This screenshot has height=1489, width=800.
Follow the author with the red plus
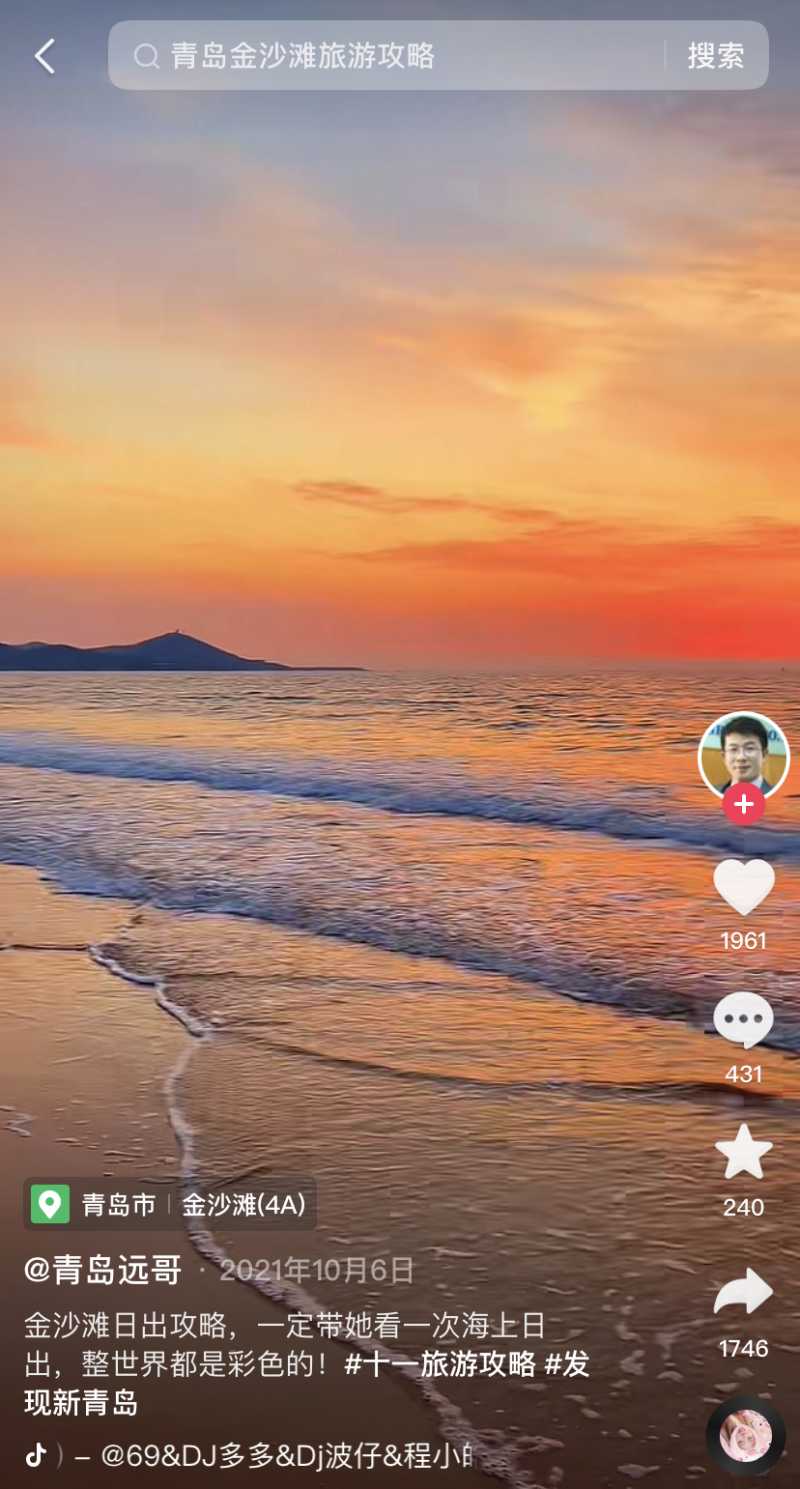click(x=743, y=805)
